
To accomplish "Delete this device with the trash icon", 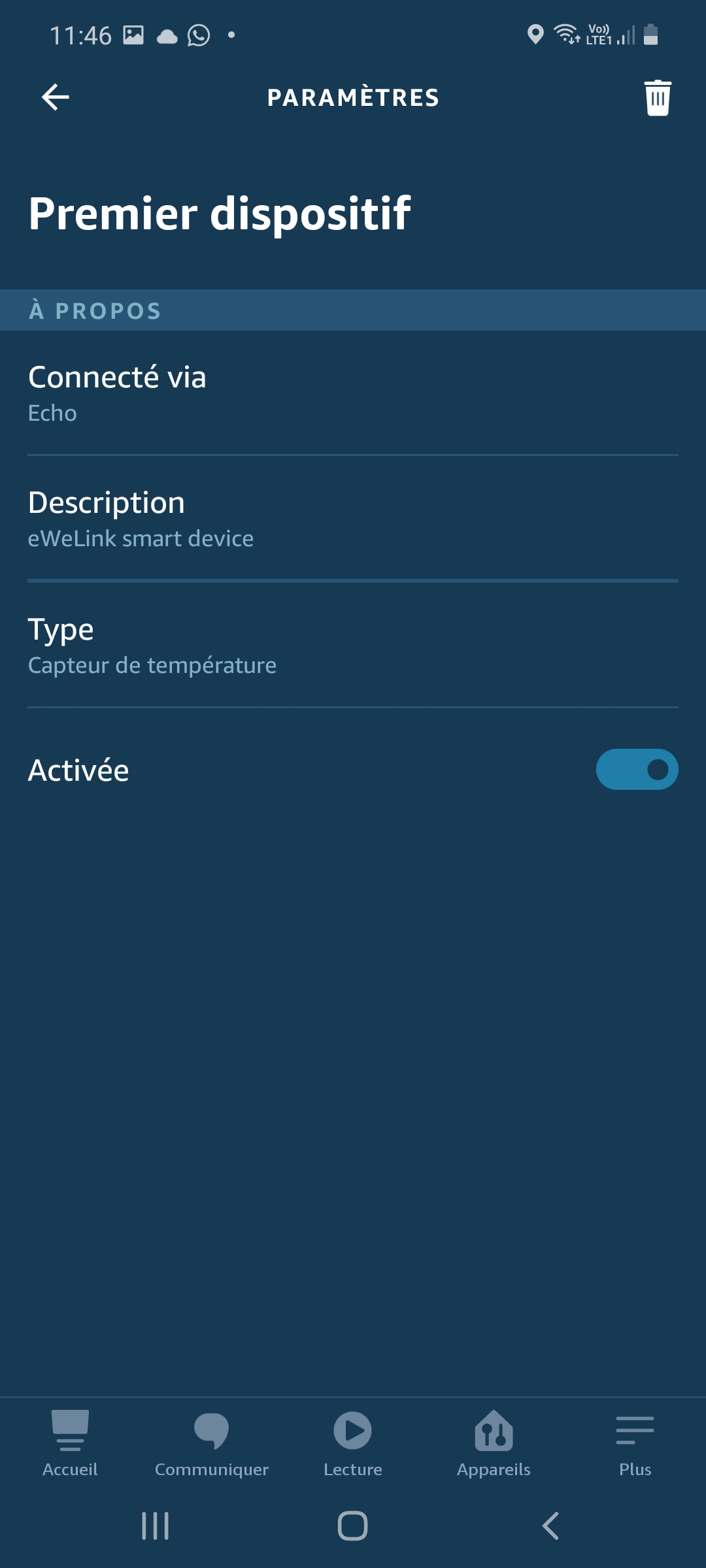I will coord(657,98).
